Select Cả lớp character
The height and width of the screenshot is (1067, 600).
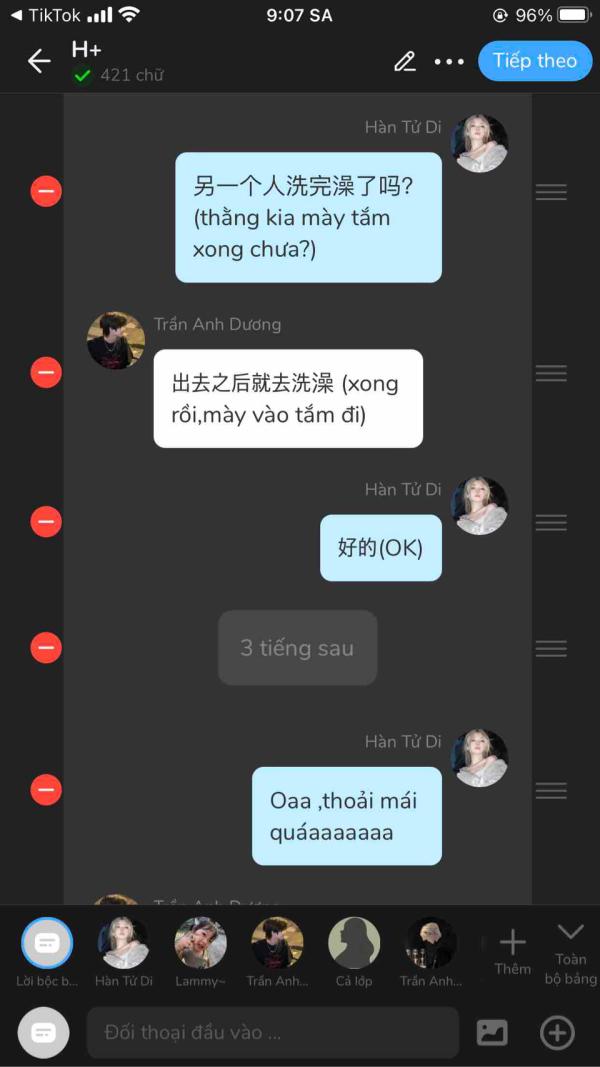click(354, 943)
